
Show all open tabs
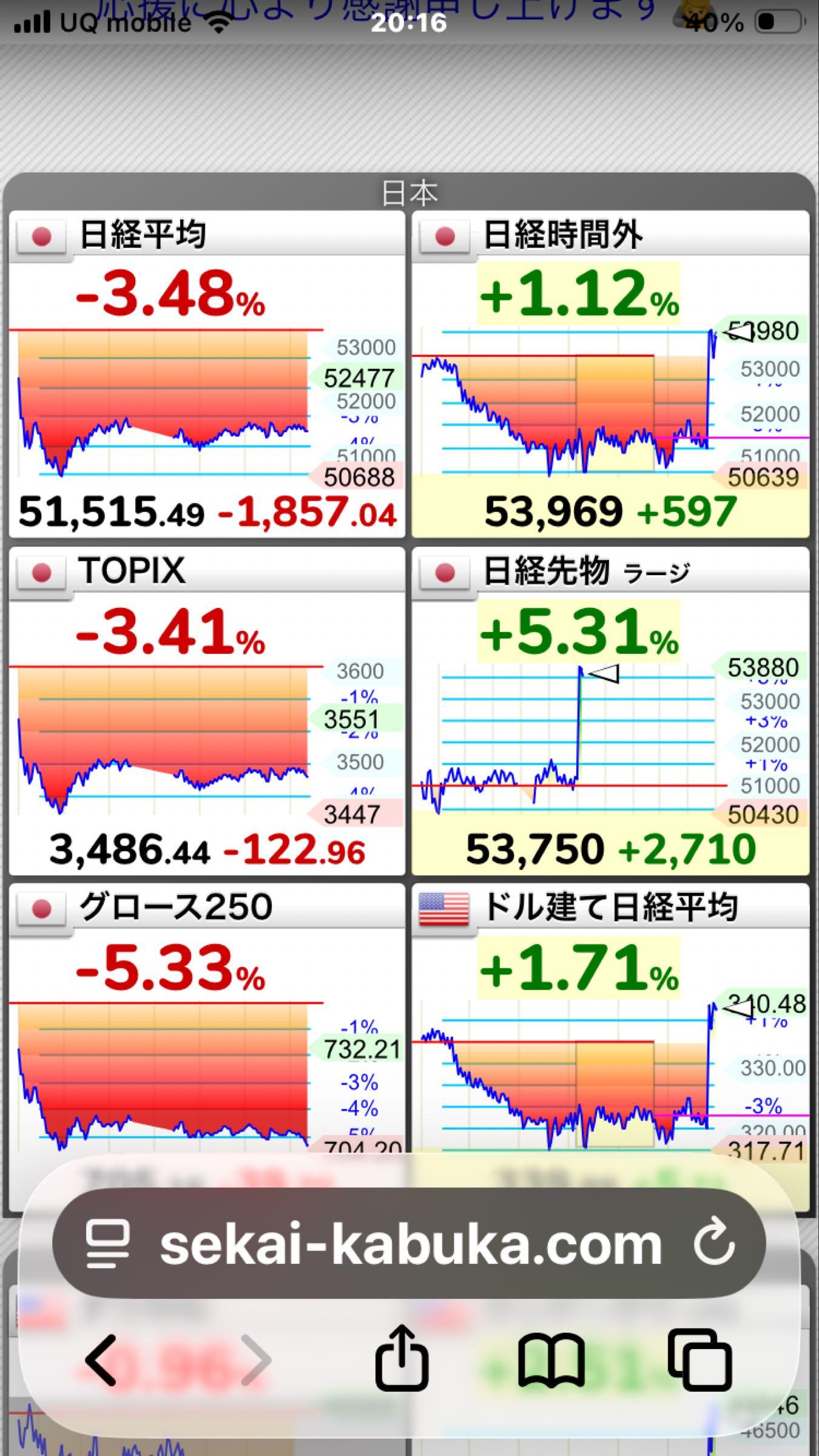click(x=699, y=1360)
